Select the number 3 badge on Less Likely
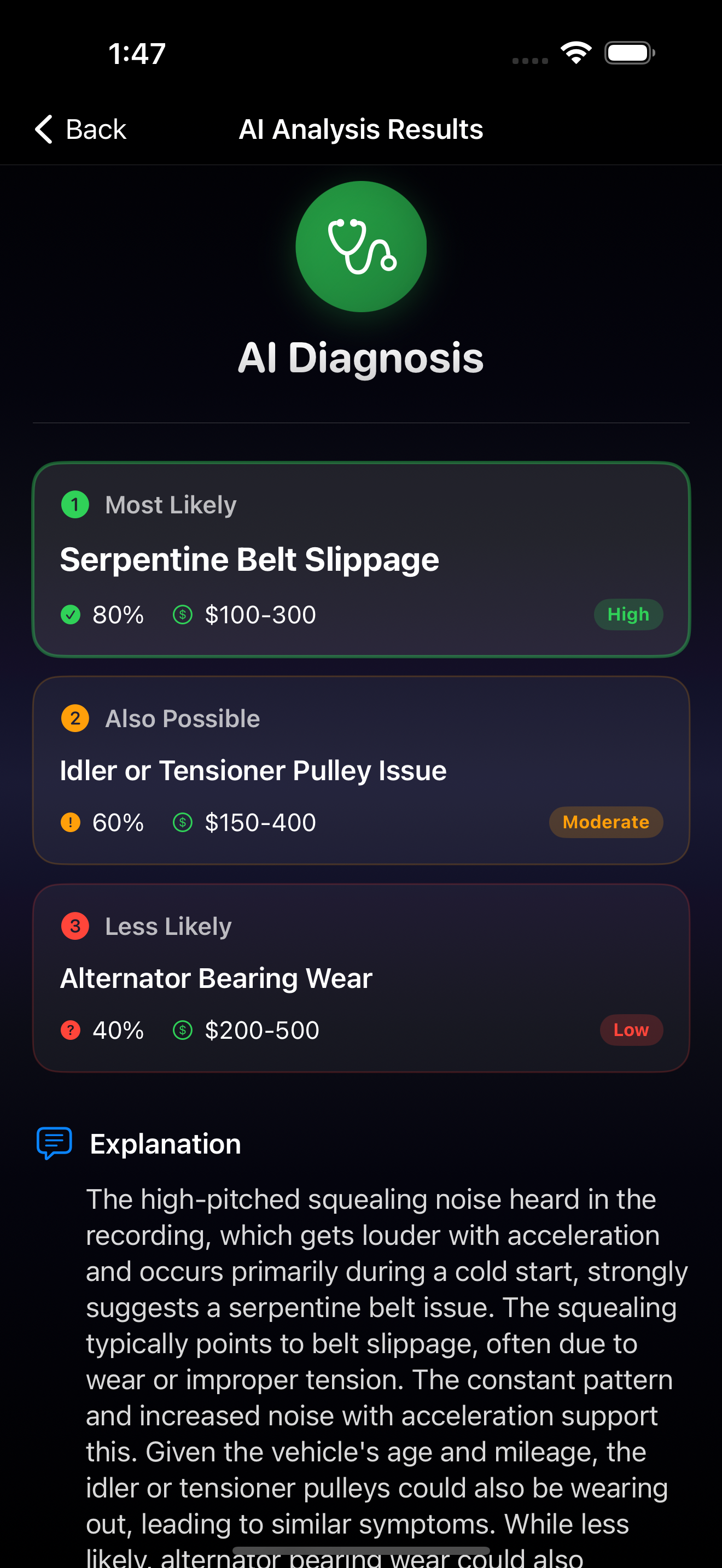Screen dimensions: 722x1568 point(74,926)
